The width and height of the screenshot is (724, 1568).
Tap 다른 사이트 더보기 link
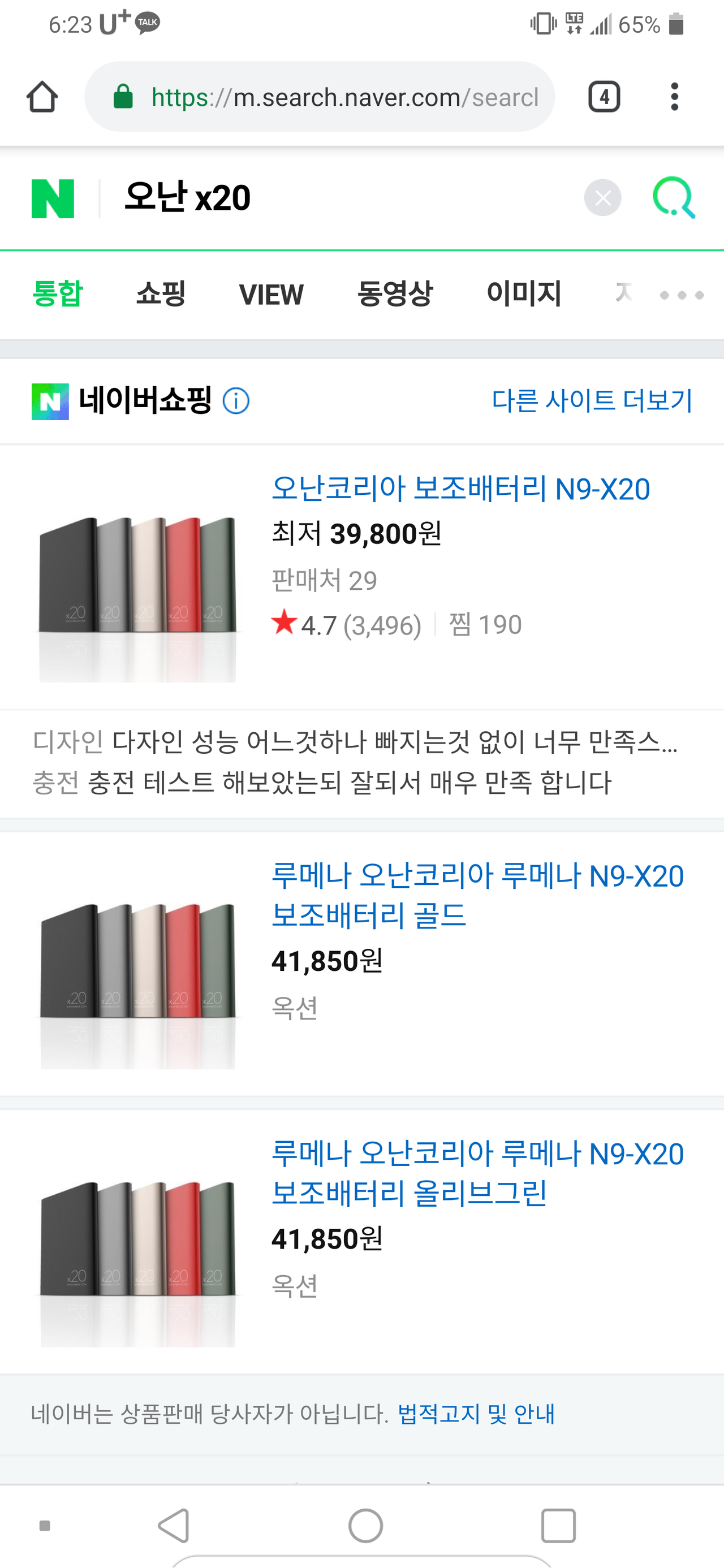(592, 400)
